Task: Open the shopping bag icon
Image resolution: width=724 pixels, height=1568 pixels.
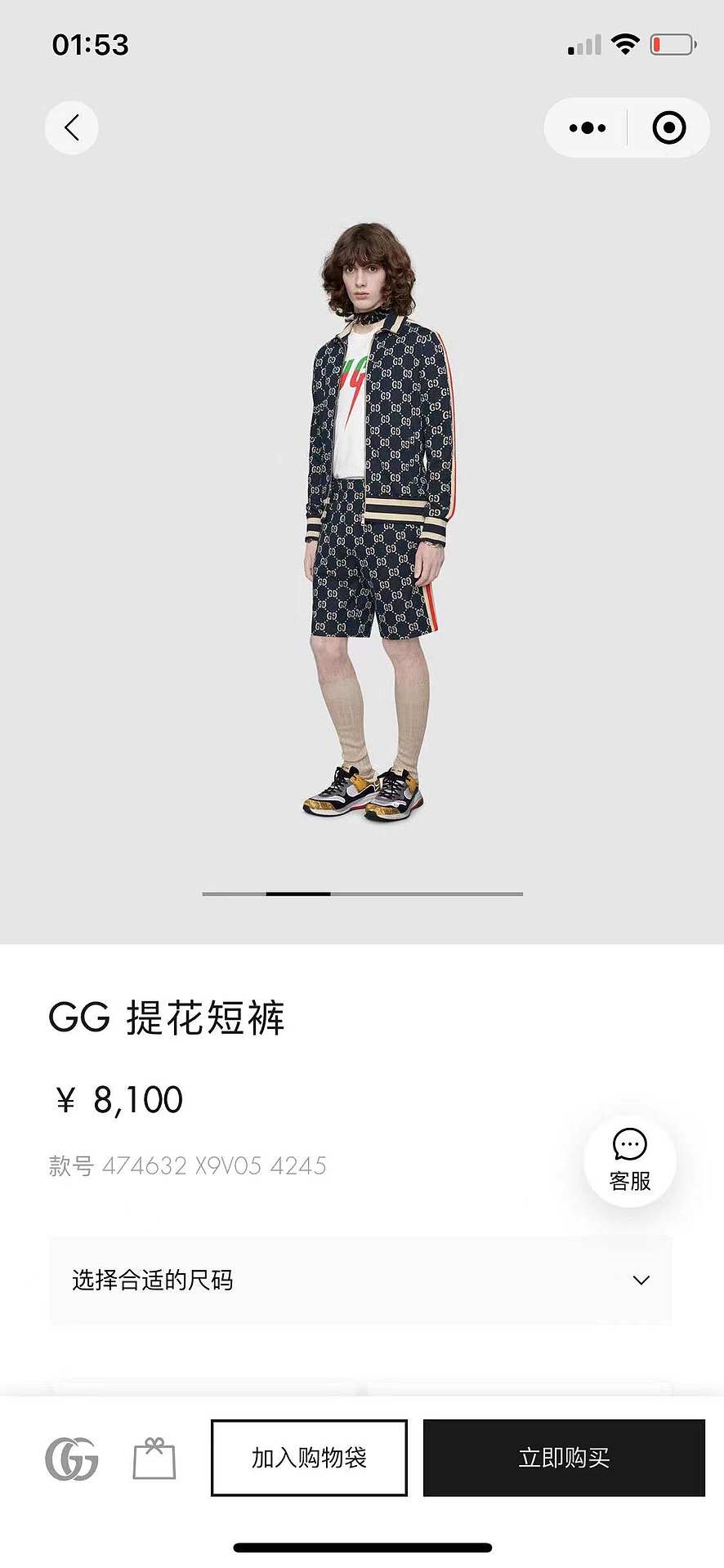Action: coord(154,1459)
